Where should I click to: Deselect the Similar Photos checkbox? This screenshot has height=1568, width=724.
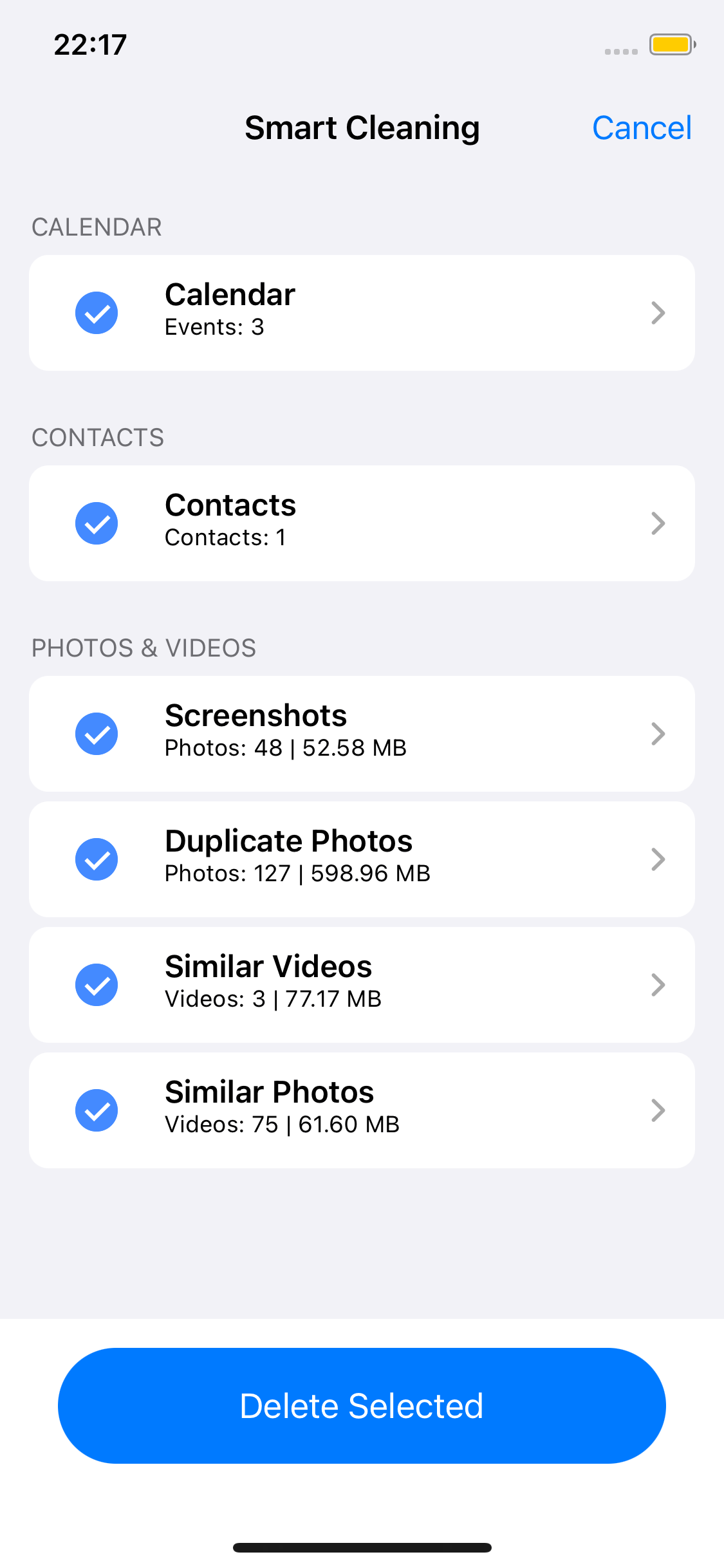coord(97,1110)
